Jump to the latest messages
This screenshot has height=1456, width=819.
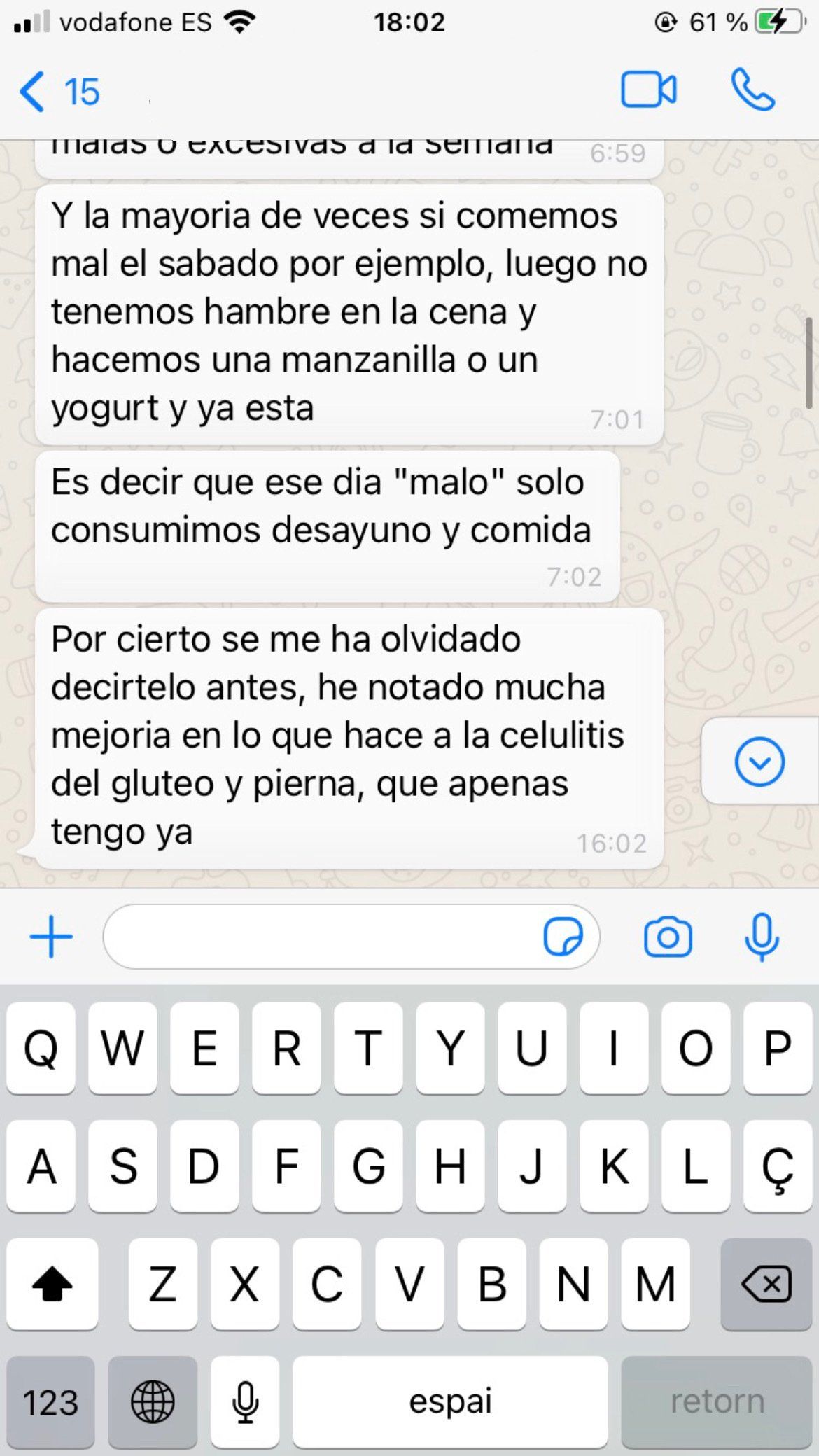759,762
